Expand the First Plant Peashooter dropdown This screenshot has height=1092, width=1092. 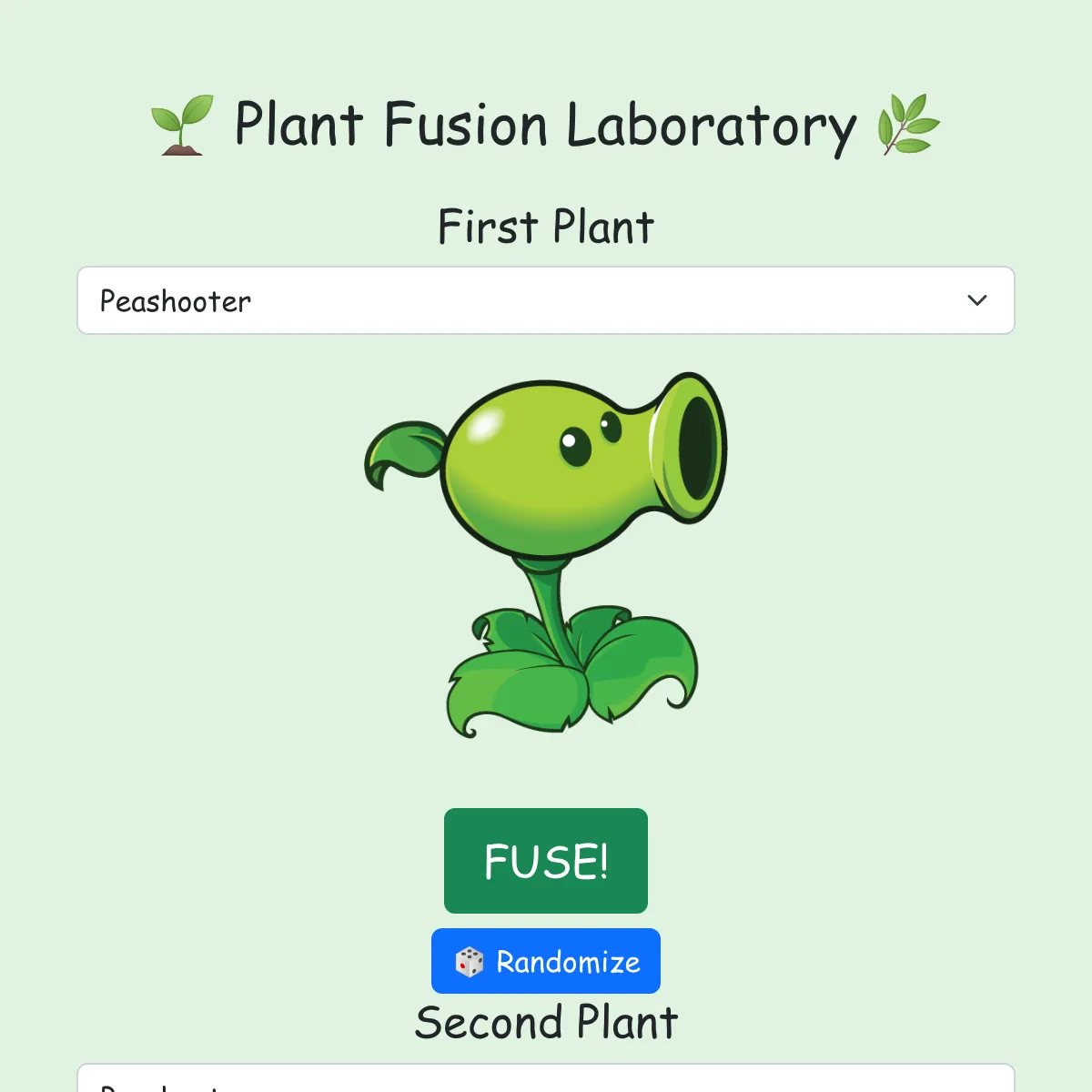[x=545, y=300]
